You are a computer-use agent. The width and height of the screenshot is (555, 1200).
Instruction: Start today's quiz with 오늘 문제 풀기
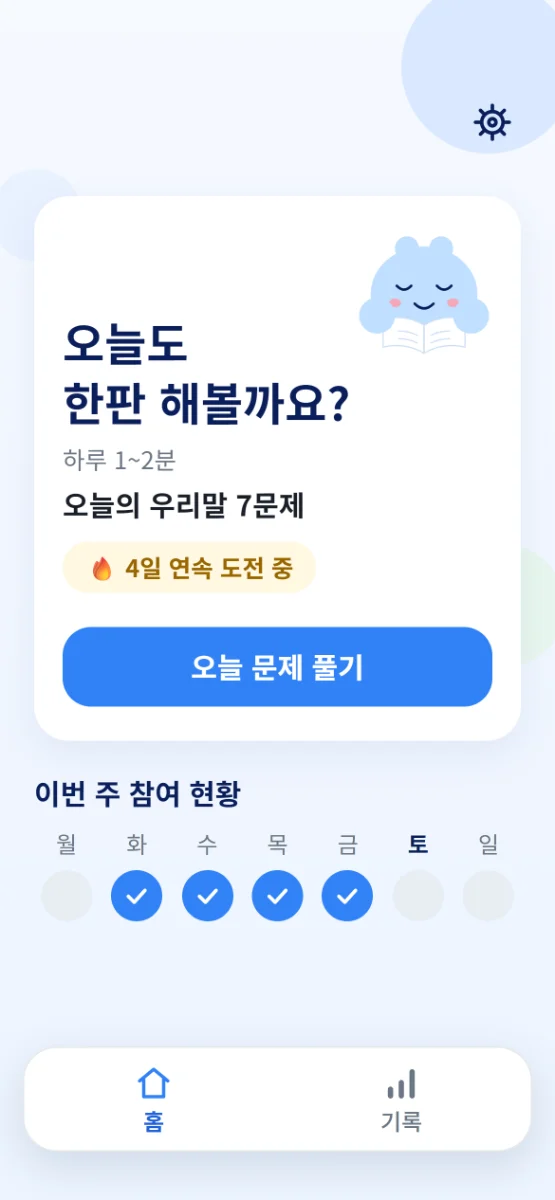click(277, 667)
